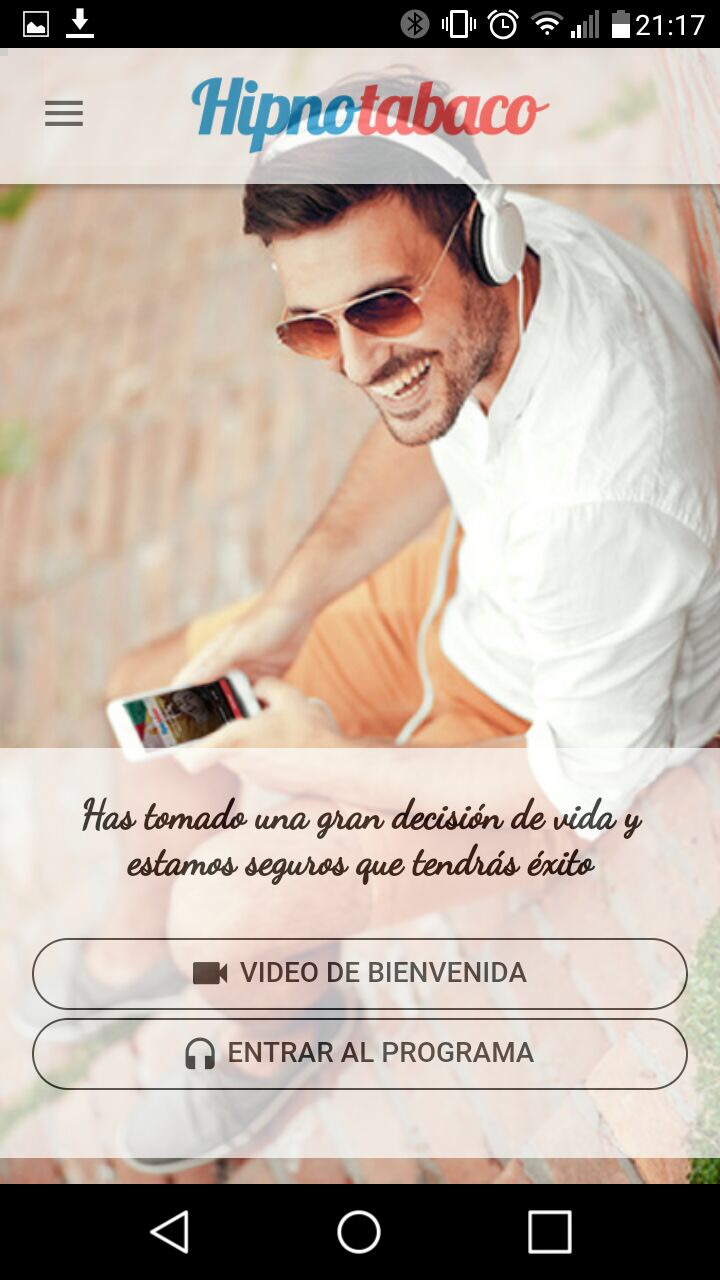Open recent apps overview
The image size is (720, 1280).
click(549, 1231)
